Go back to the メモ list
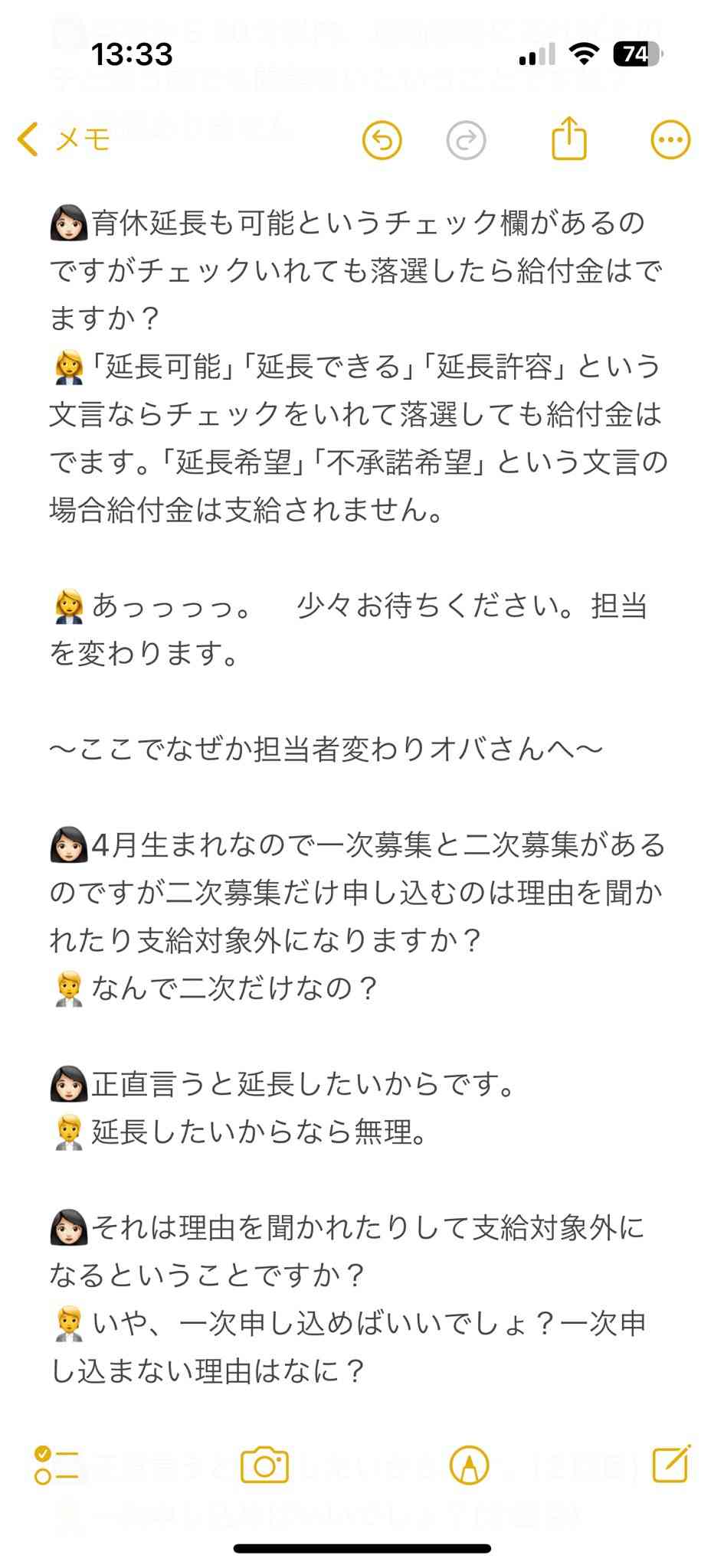The height and width of the screenshot is (1568, 724). (64, 139)
